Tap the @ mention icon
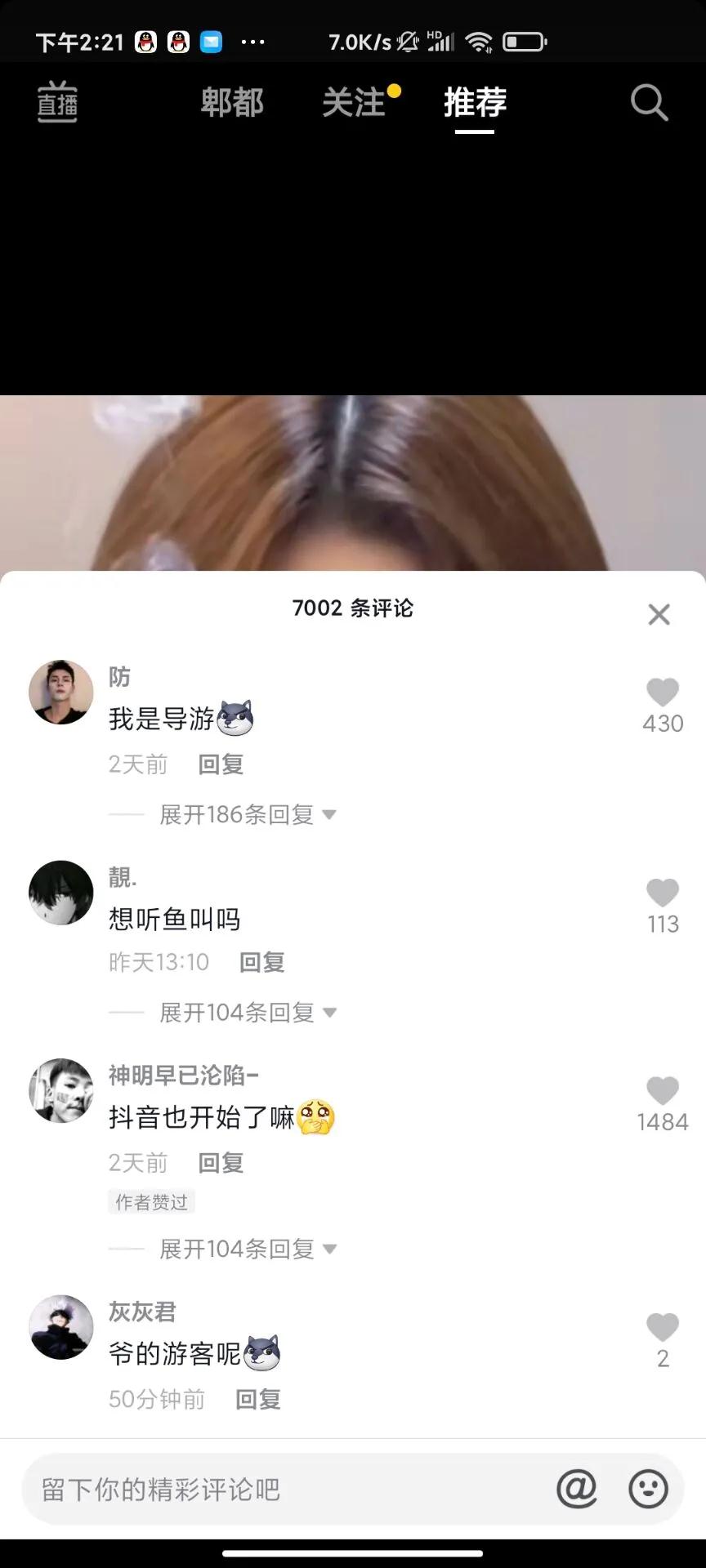Image resolution: width=706 pixels, height=1568 pixels. [577, 1489]
